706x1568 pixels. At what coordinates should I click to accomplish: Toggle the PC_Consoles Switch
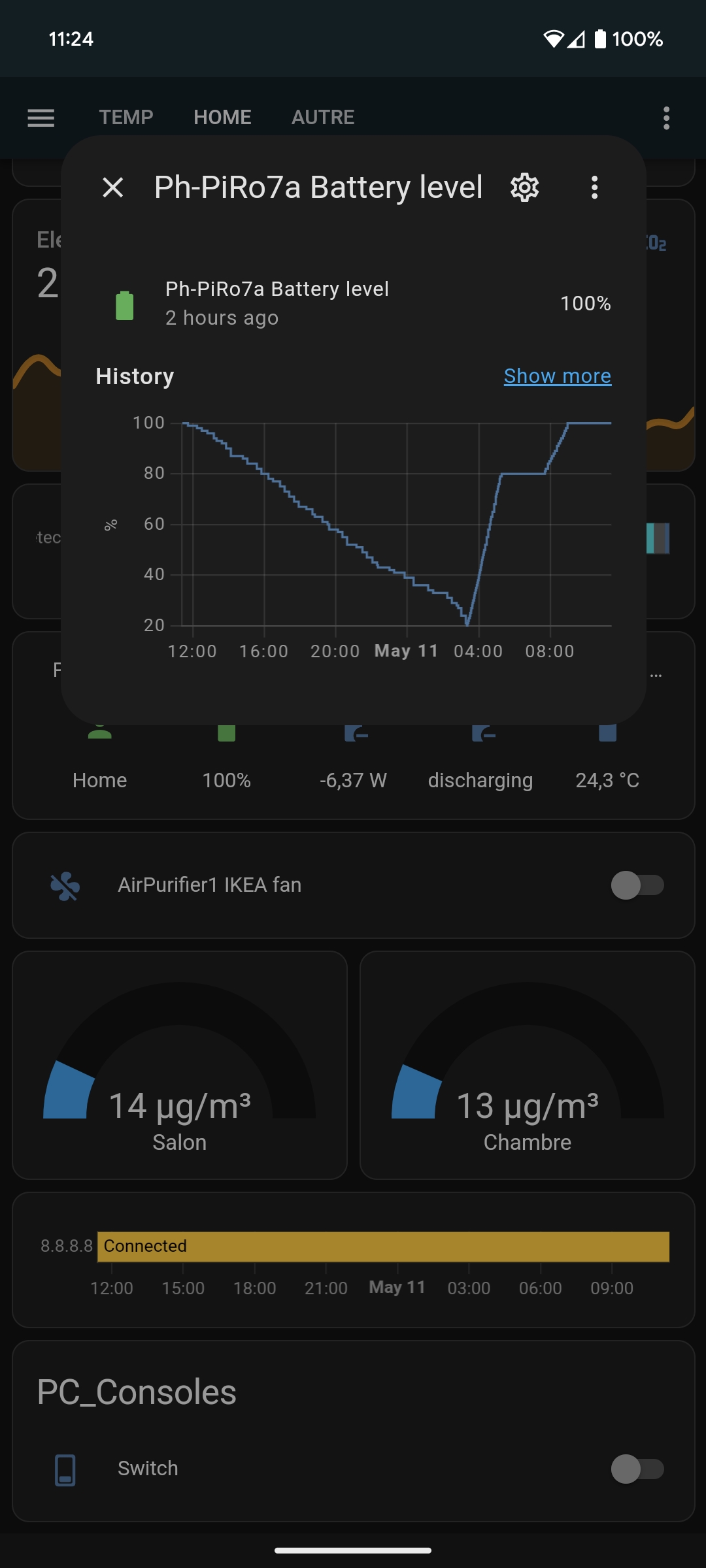pyautogui.click(x=637, y=1469)
